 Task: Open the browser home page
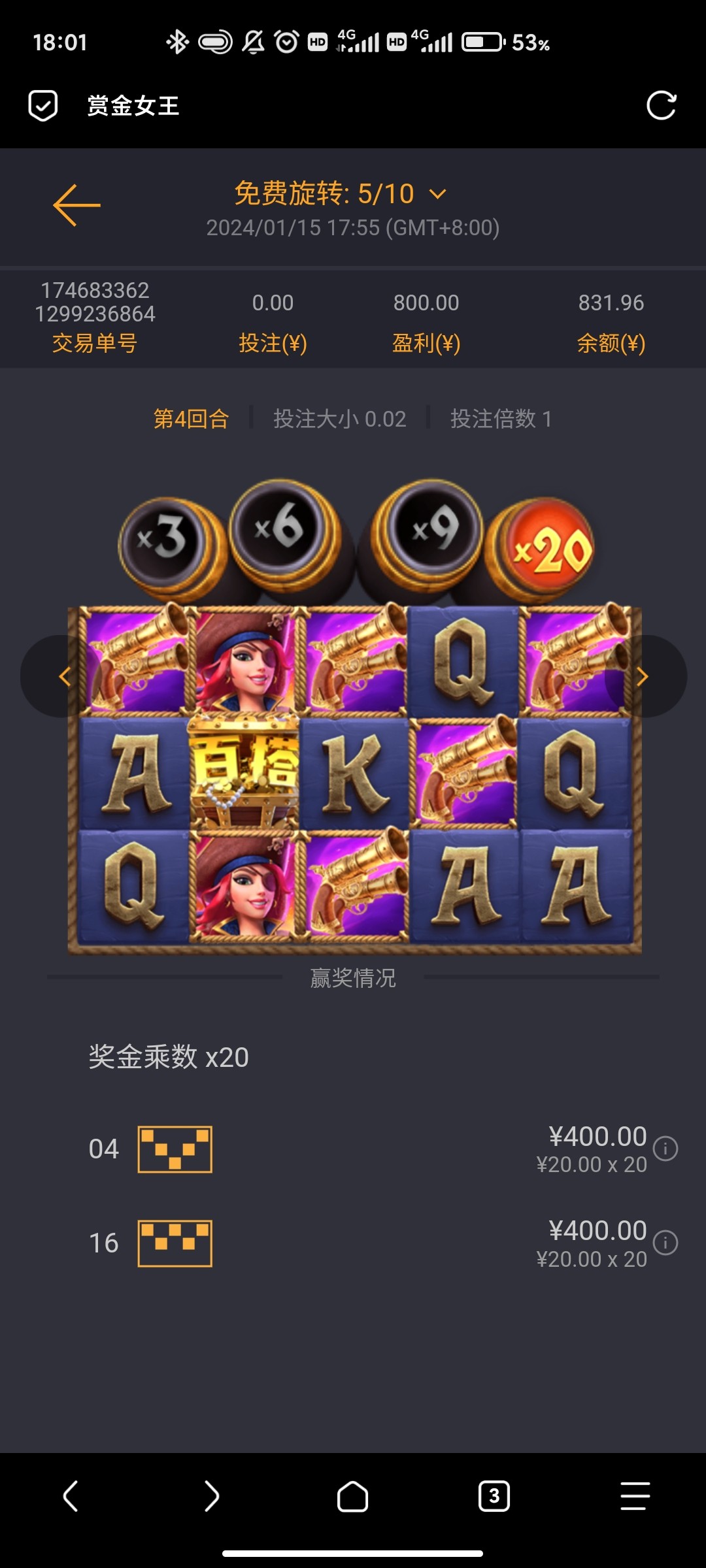[352, 1496]
